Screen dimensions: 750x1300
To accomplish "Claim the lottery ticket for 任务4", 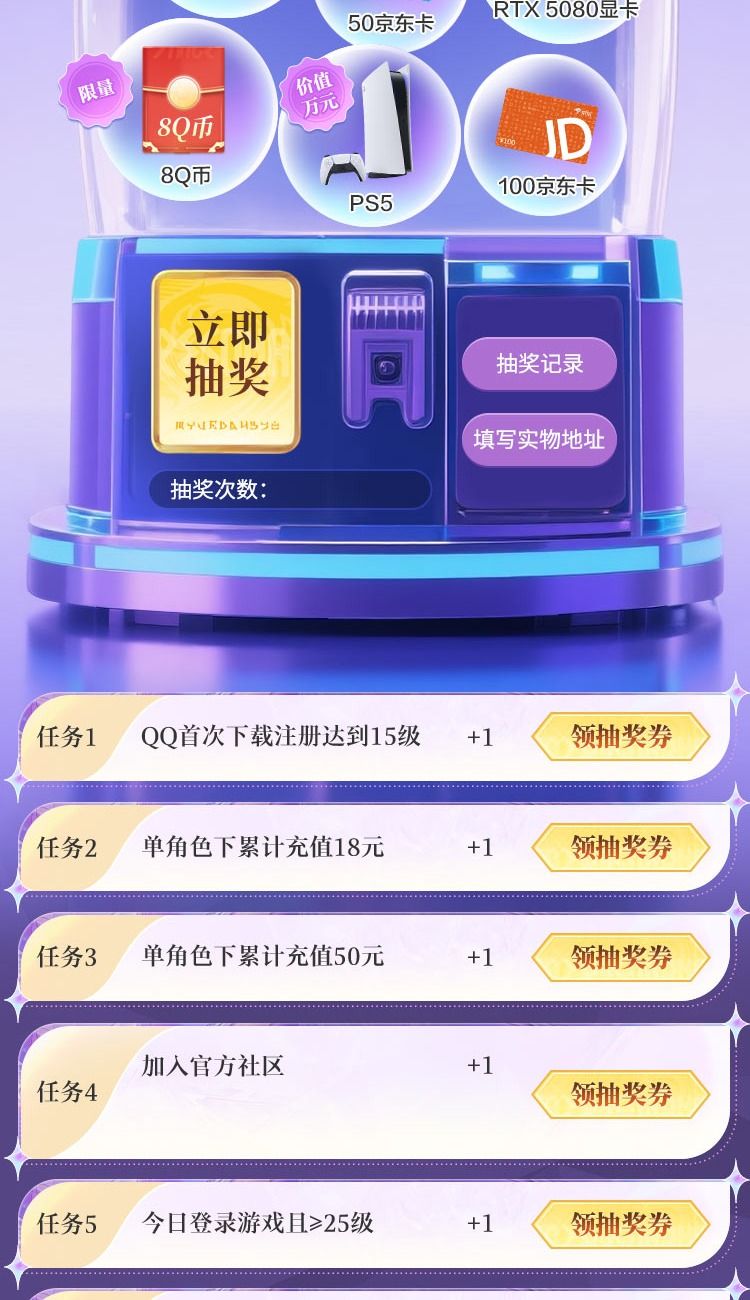I will pos(621,1094).
